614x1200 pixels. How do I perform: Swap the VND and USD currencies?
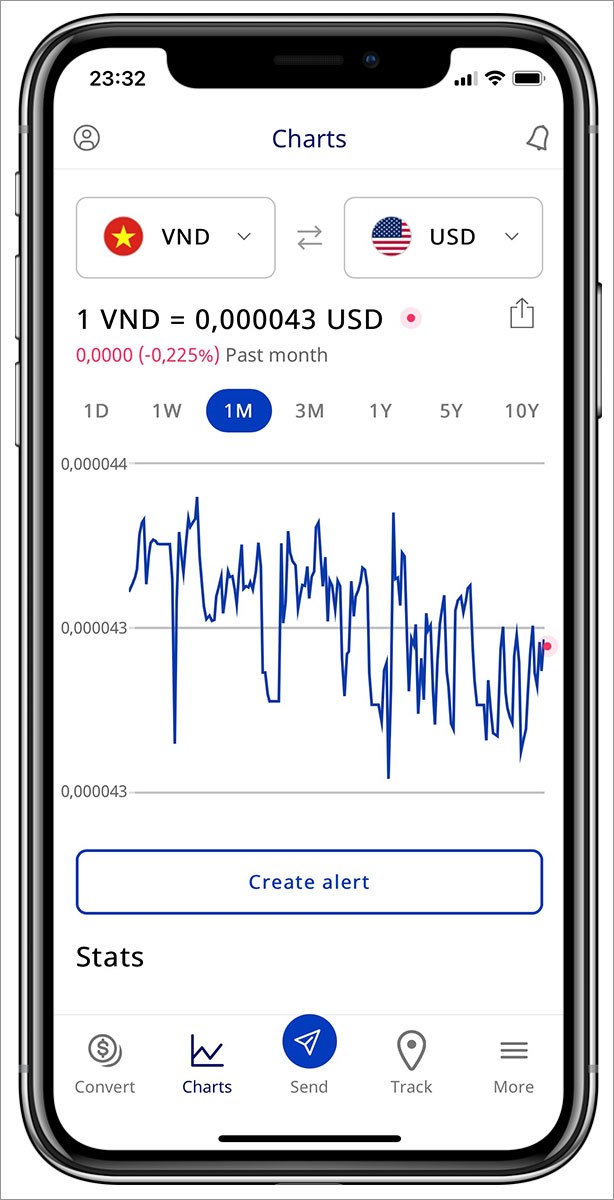coord(310,238)
